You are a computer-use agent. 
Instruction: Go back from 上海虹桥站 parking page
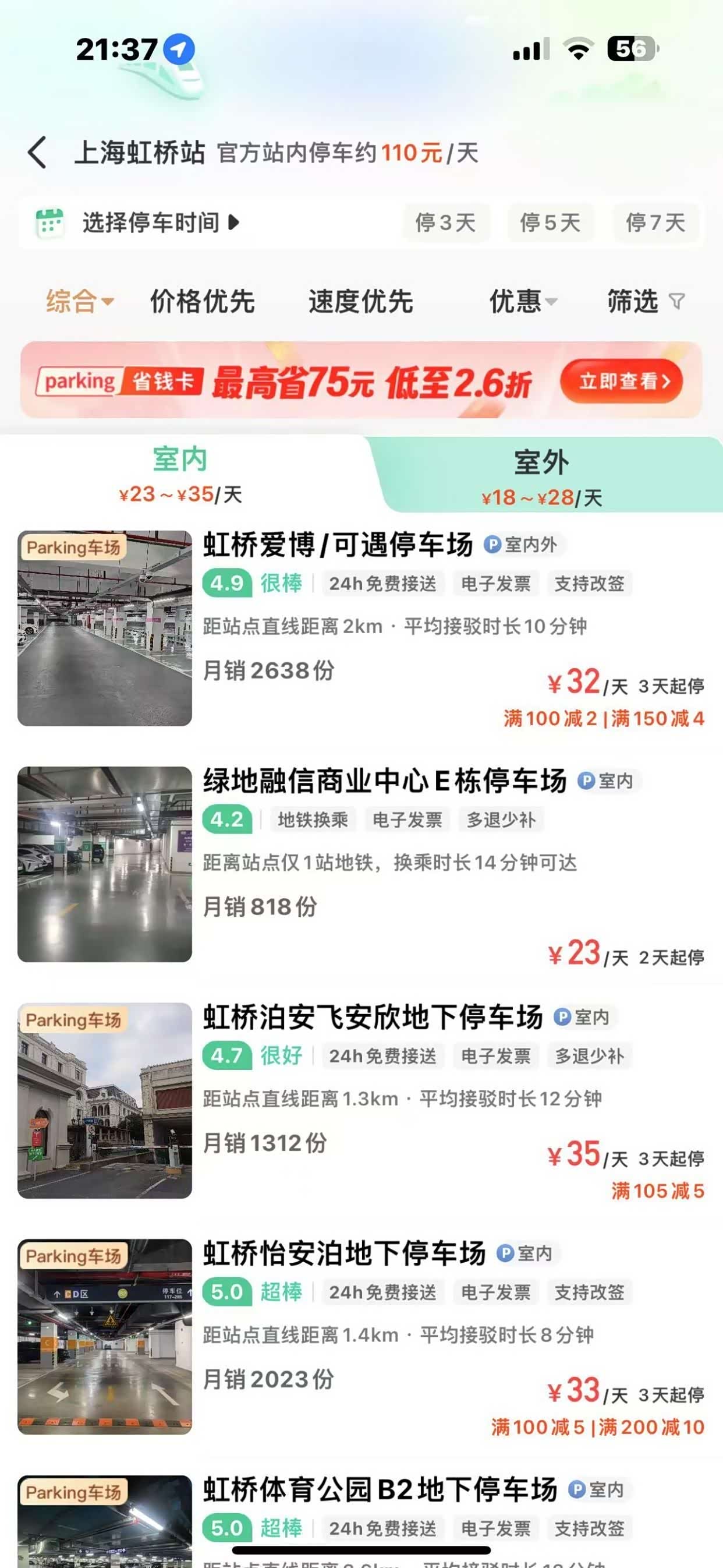tap(38, 152)
